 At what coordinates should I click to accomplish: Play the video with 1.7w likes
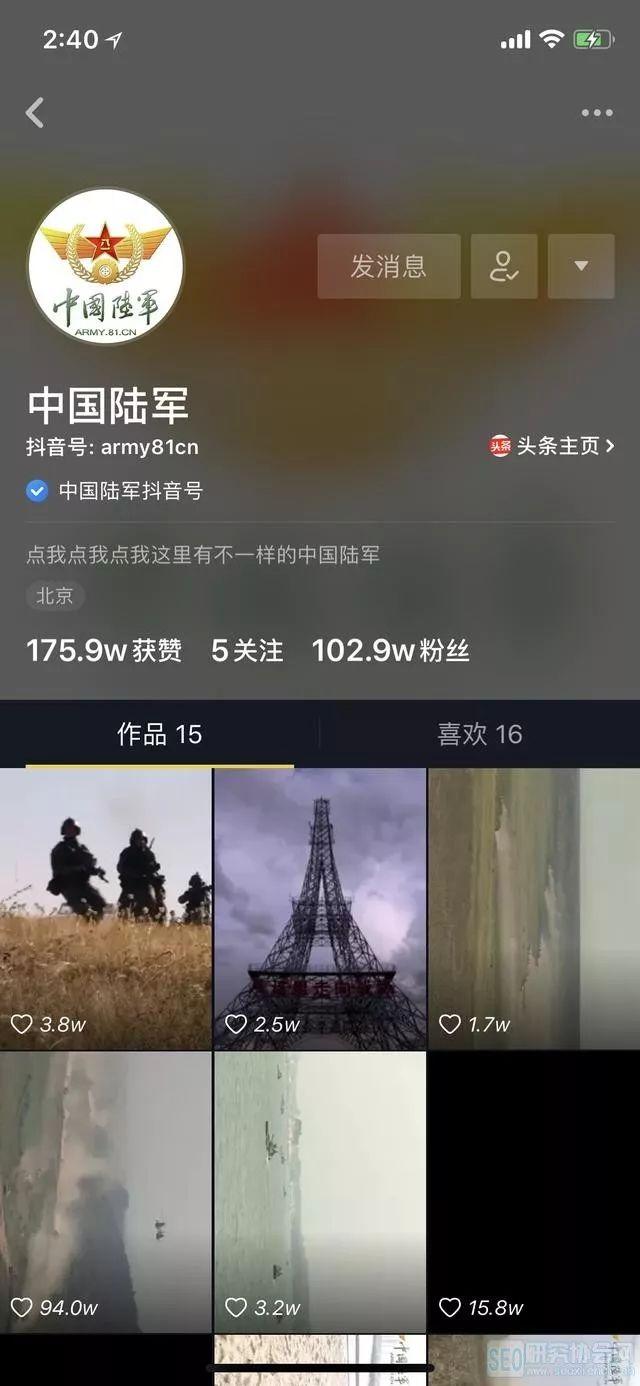534,909
